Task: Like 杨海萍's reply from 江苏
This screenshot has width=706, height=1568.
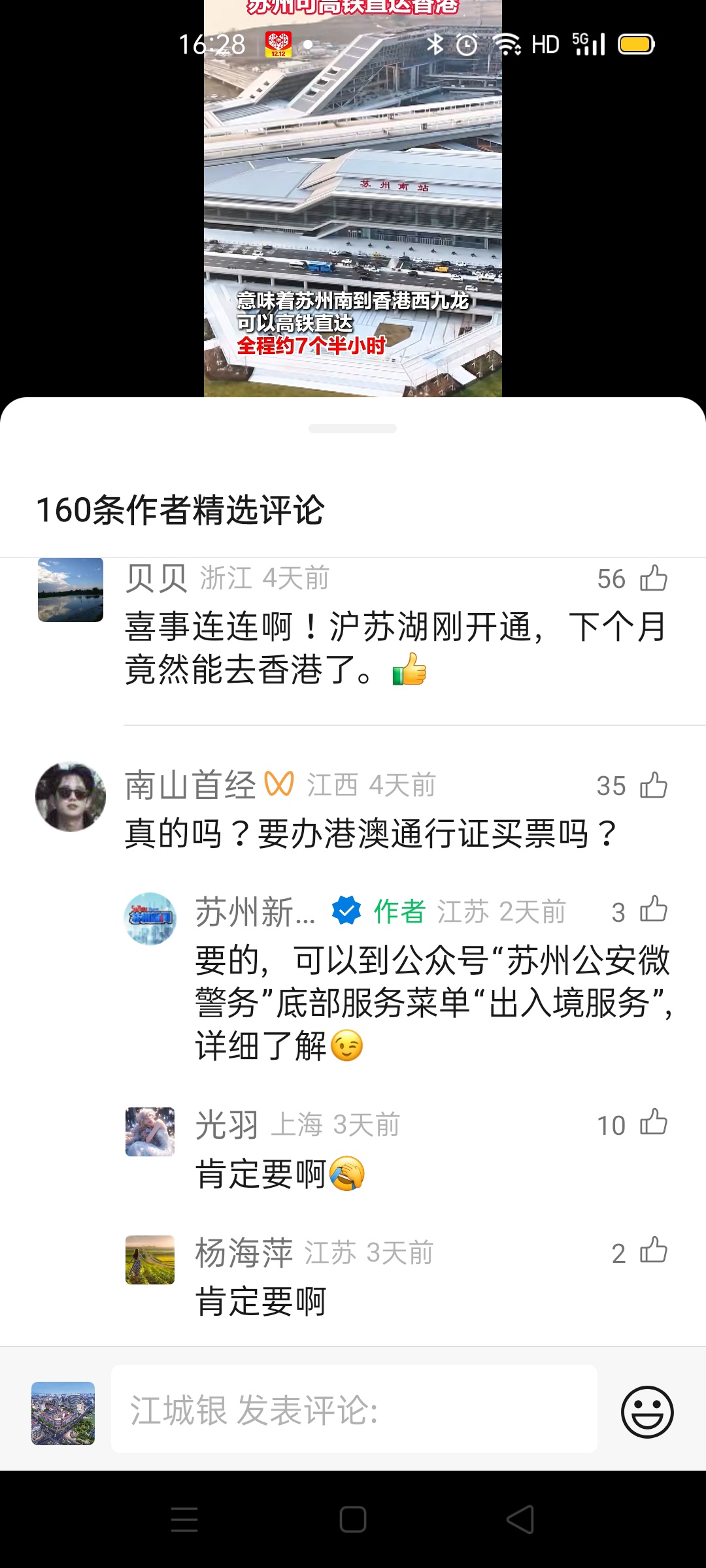Action: pyautogui.click(x=653, y=1252)
